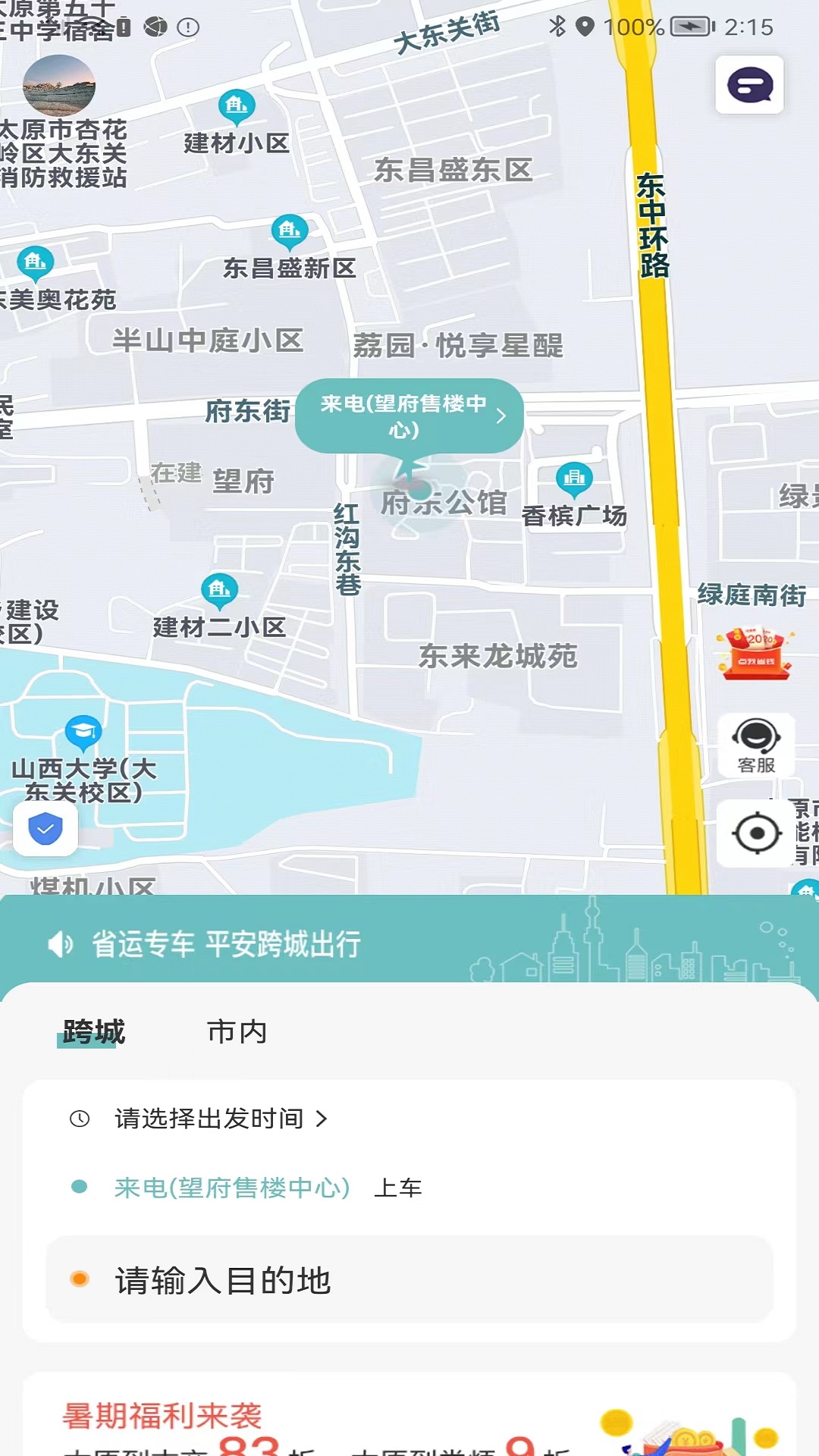The image size is (819, 1456).
Task: Tap the 香槟广场 building map marker
Action: point(574,479)
